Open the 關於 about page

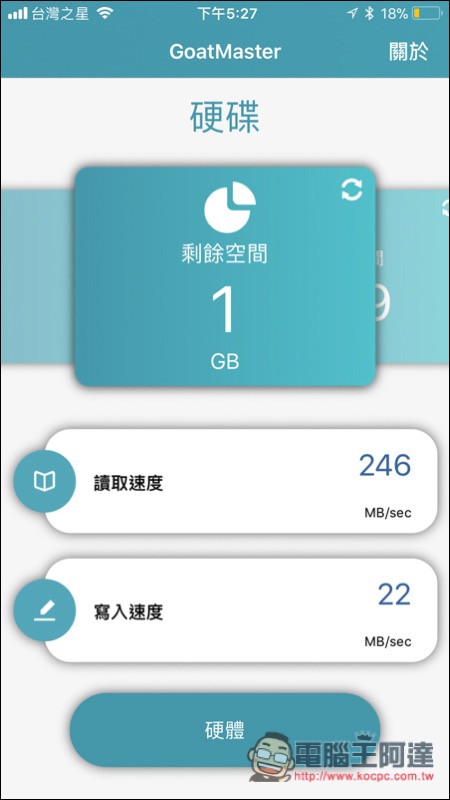pos(408,52)
